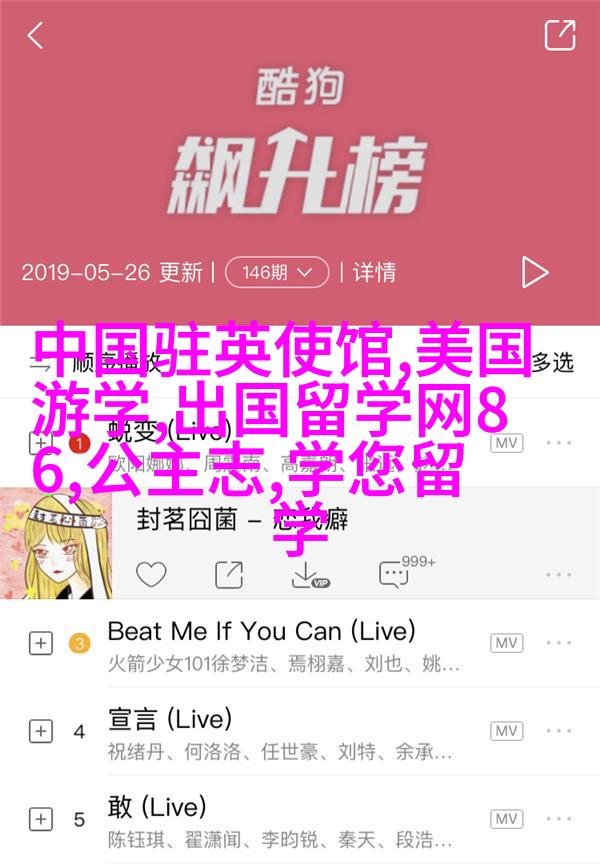The width and height of the screenshot is (600, 864).
Task: Like the 封茗囧菌 song with heart icon
Action: (151, 575)
